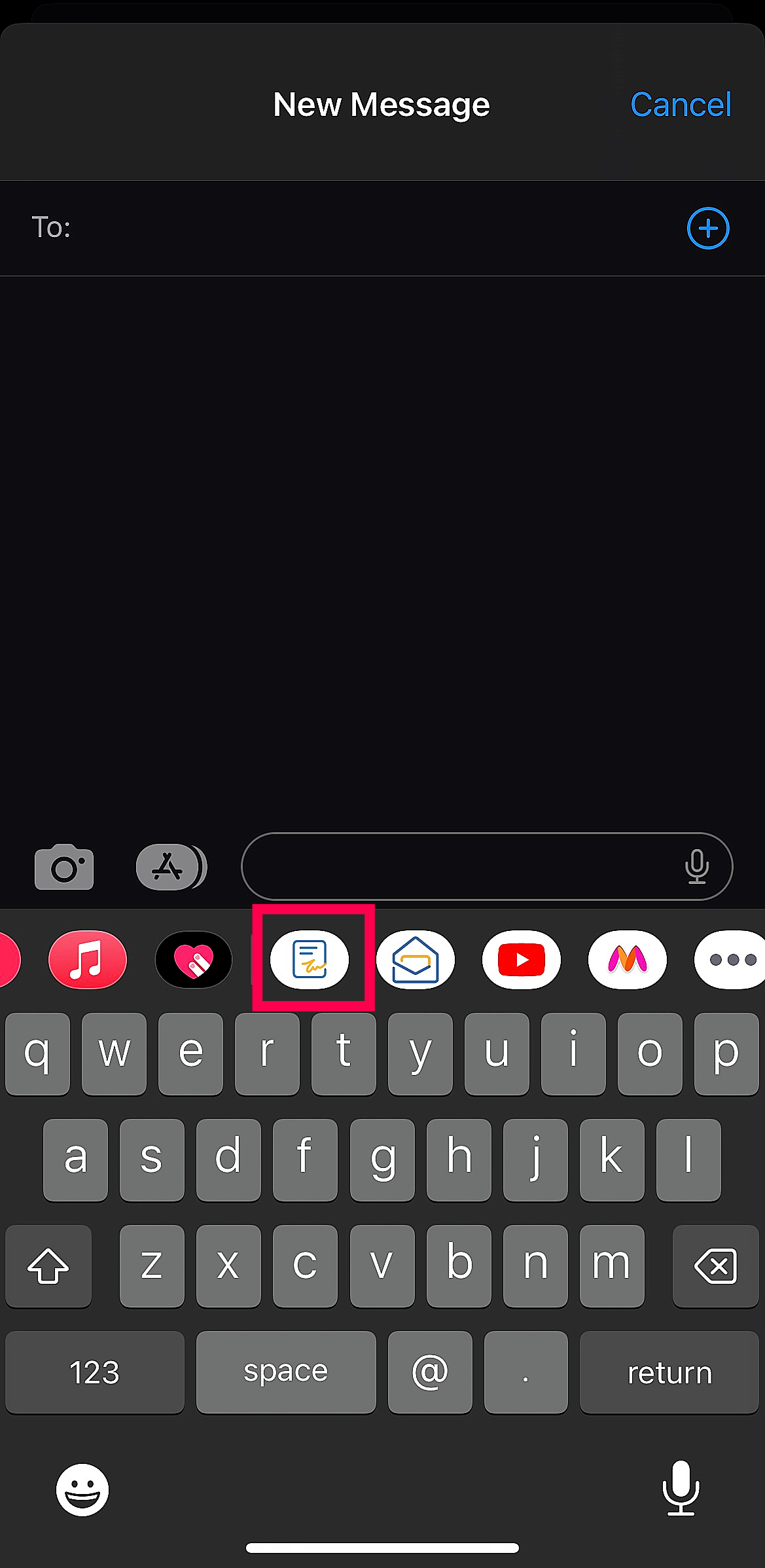Screen dimensions: 765x1568
Task: Start keyboard dictation
Action: (x=681, y=1488)
